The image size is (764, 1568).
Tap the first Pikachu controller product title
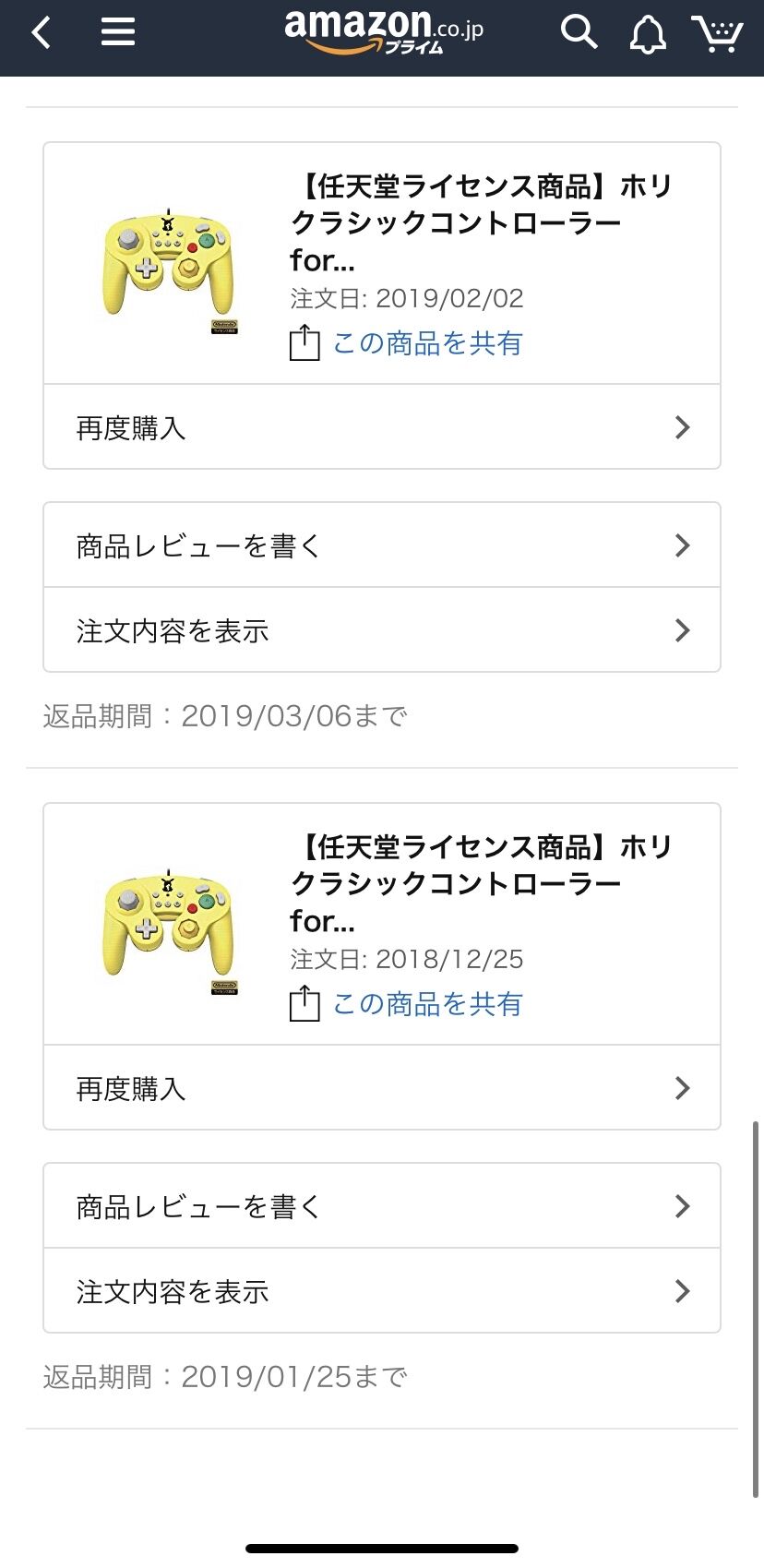click(x=480, y=221)
